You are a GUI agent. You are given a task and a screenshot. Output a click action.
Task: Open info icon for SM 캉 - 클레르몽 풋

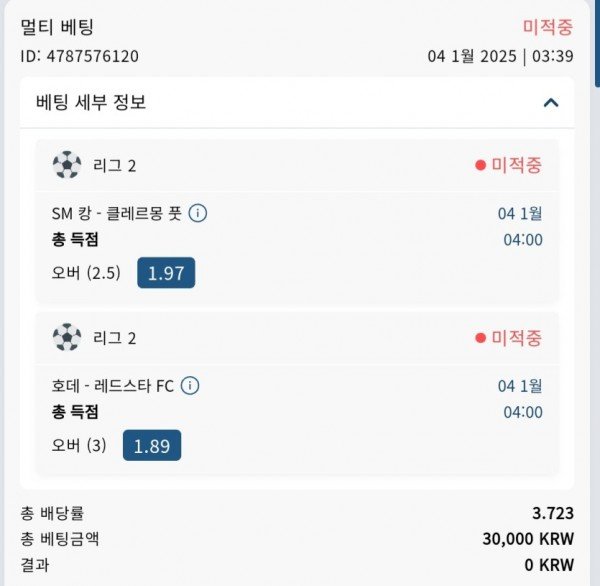coord(198,213)
